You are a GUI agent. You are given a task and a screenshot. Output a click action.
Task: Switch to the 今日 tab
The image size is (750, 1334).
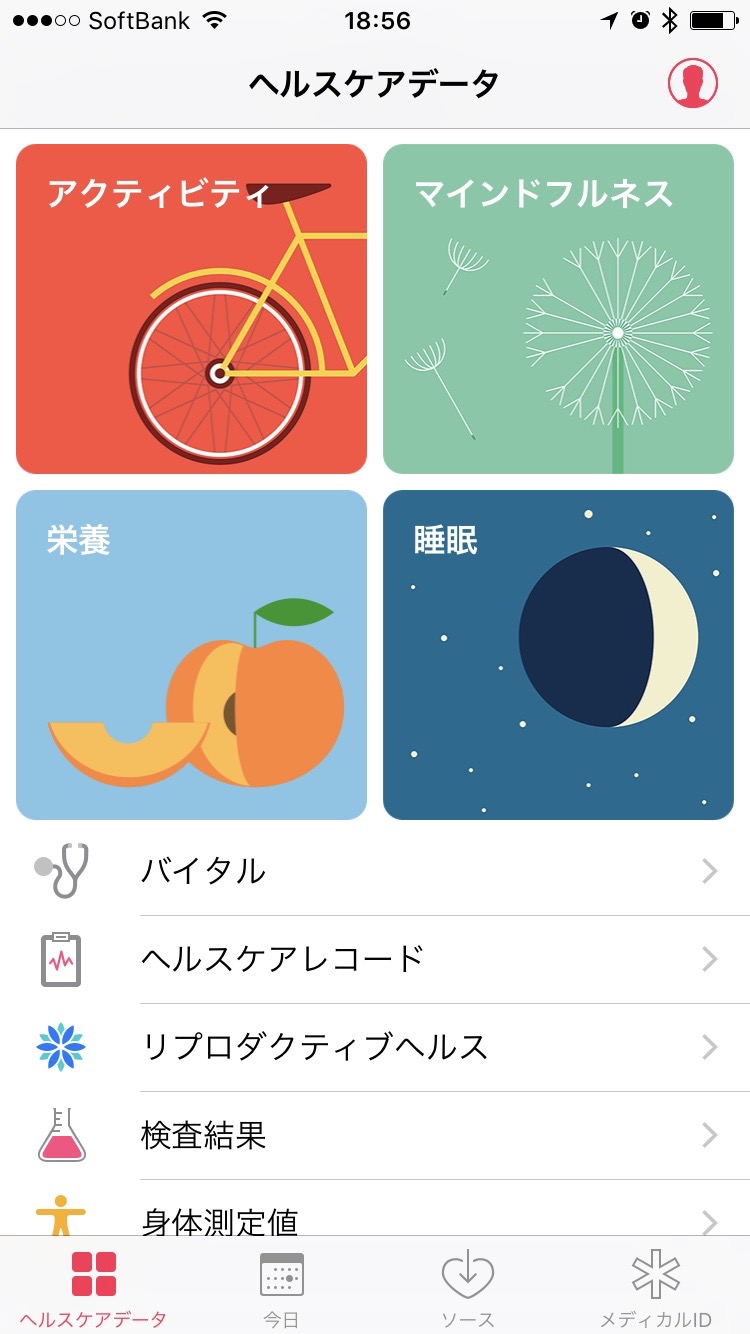click(281, 1286)
